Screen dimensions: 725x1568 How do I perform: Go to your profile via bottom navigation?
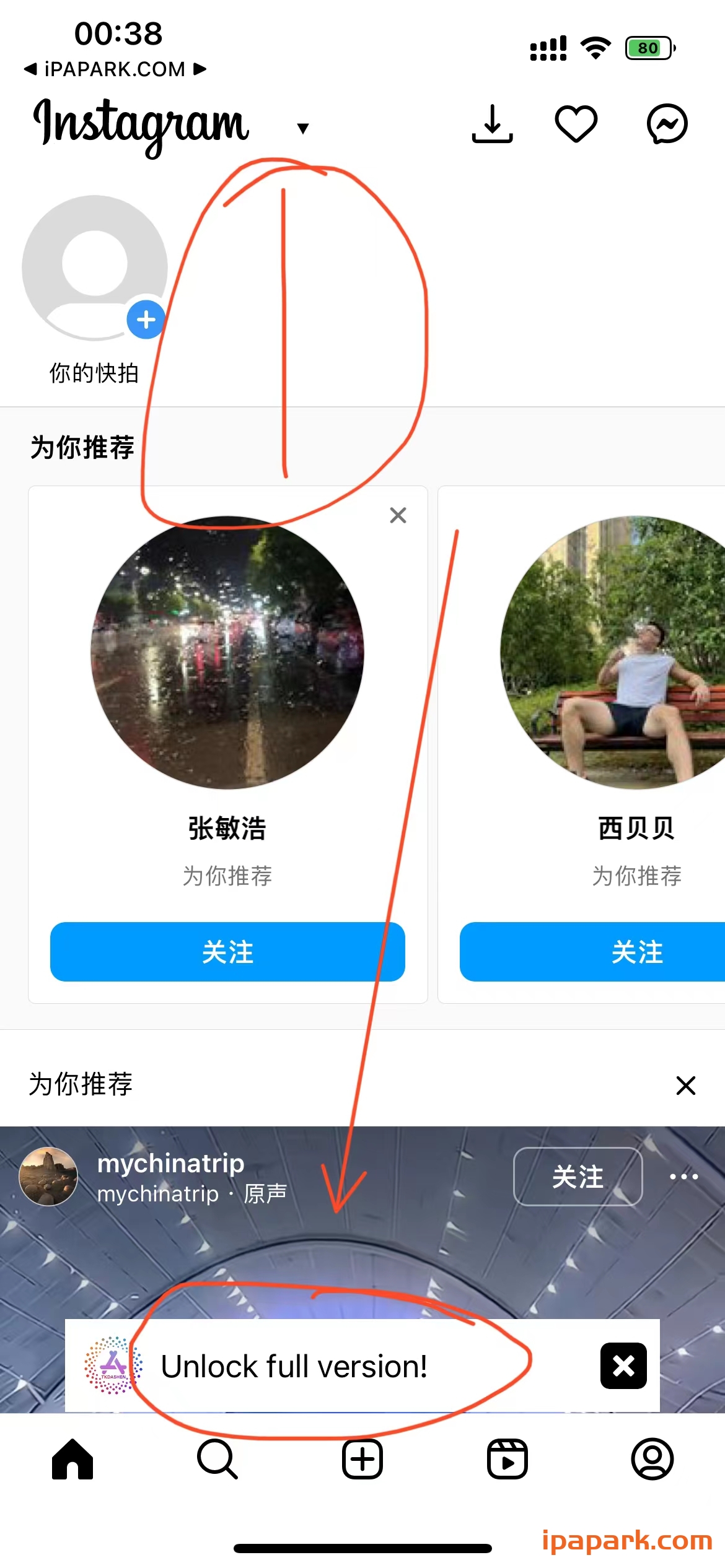652,1460
